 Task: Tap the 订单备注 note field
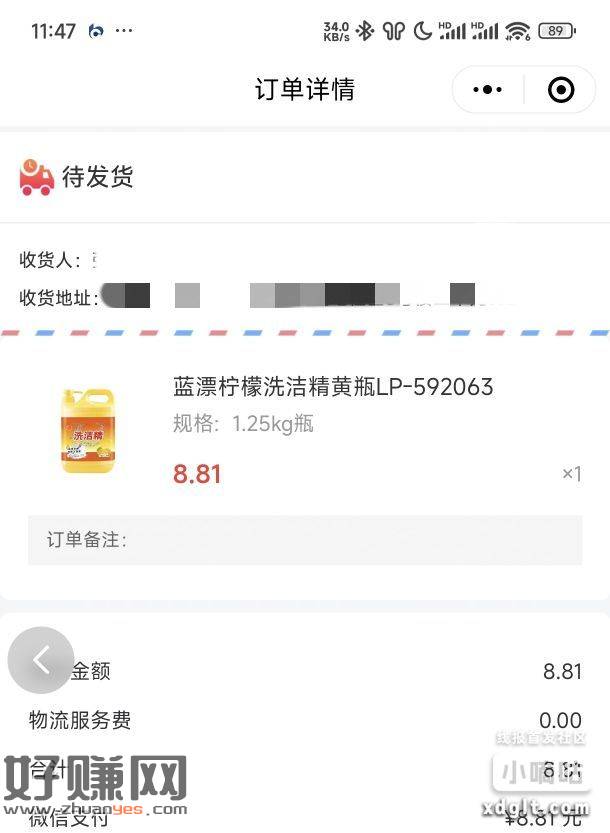coord(304,540)
